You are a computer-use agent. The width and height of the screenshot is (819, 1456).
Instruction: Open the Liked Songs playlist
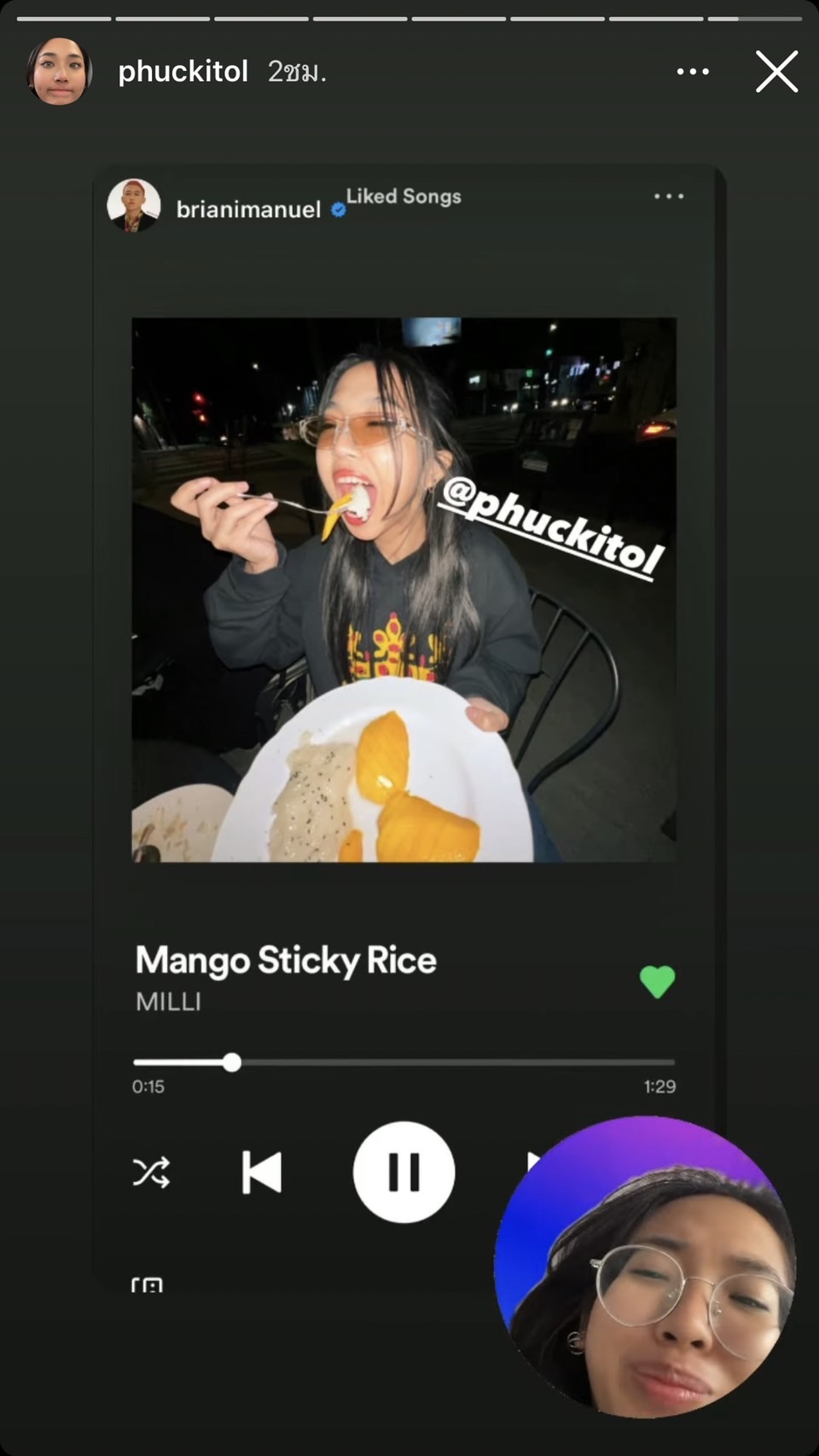[x=402, y=196]
